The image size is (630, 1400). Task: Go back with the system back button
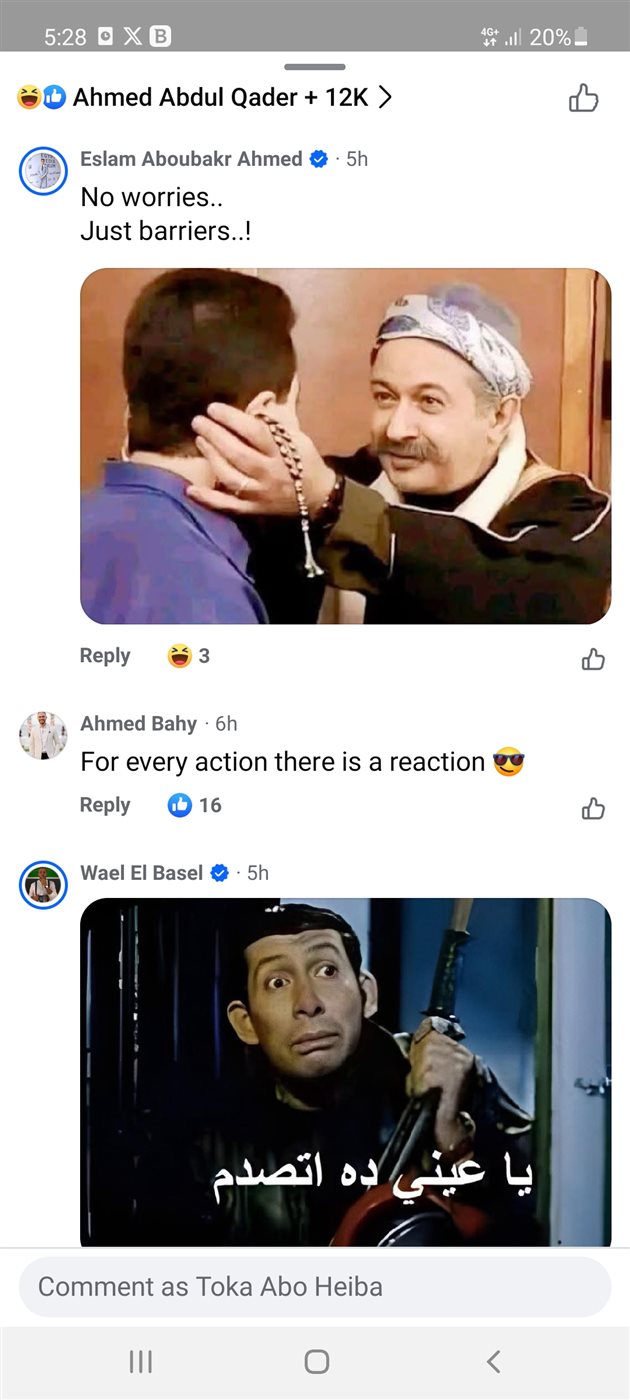(492, 1361)
